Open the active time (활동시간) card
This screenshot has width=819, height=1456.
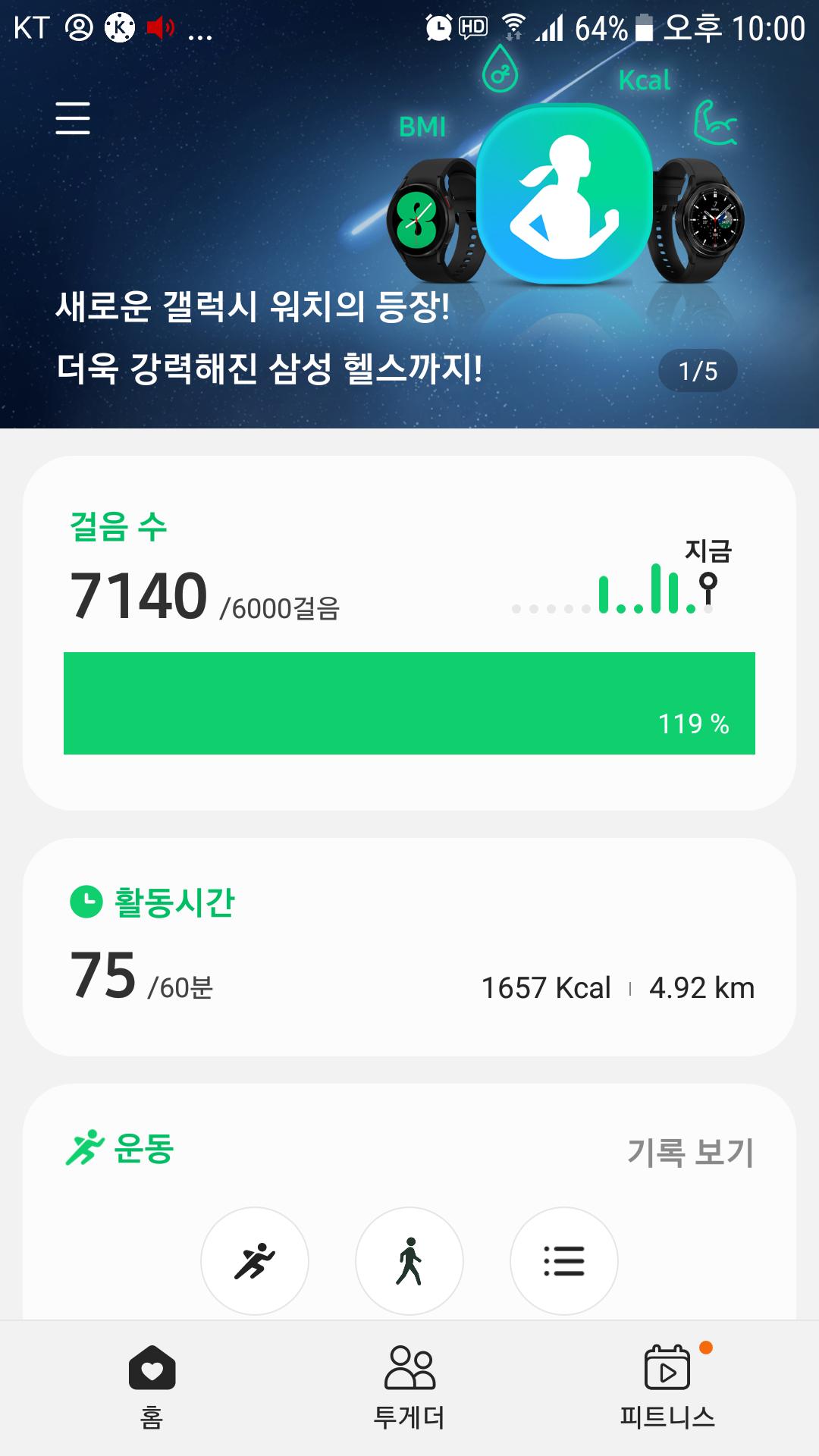click(x=409, y=946)
